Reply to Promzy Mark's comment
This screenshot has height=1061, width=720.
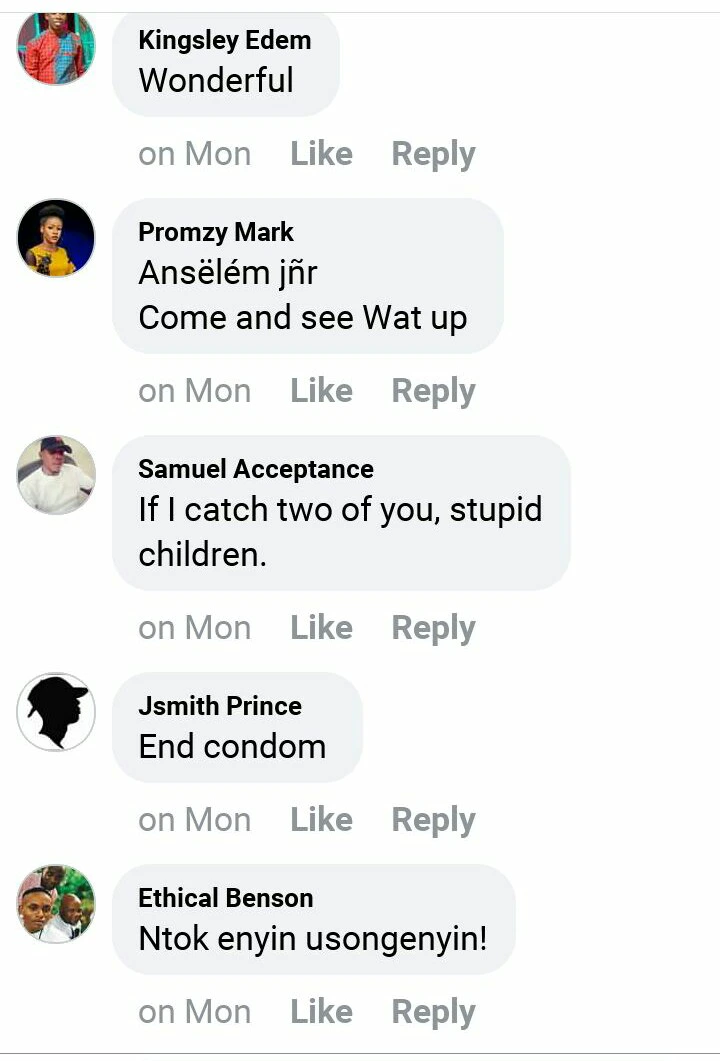tap(433, 391)
